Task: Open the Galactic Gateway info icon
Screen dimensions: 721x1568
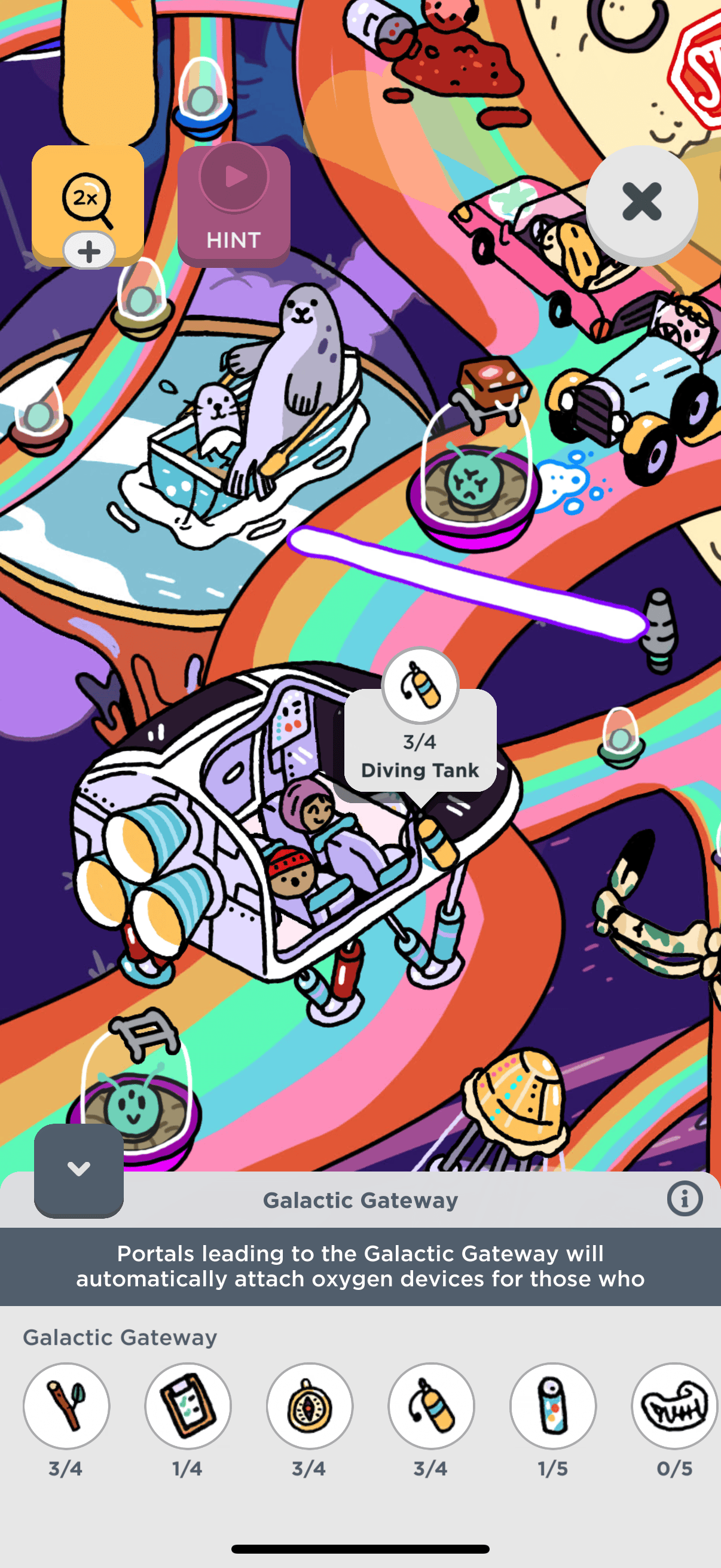Action: (x=685, y=1199)
